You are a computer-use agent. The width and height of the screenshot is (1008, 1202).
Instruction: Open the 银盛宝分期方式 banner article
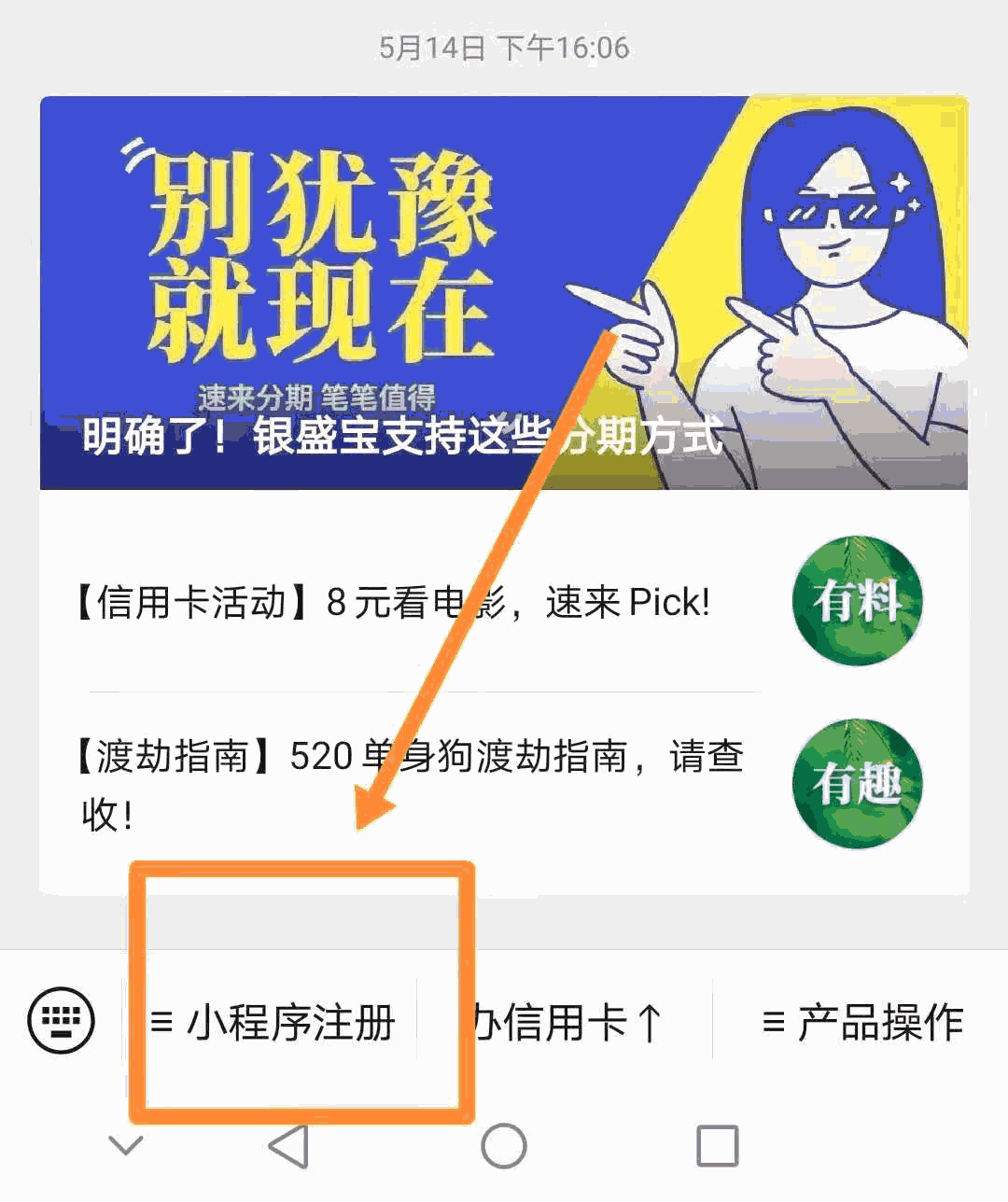(503, 293)
